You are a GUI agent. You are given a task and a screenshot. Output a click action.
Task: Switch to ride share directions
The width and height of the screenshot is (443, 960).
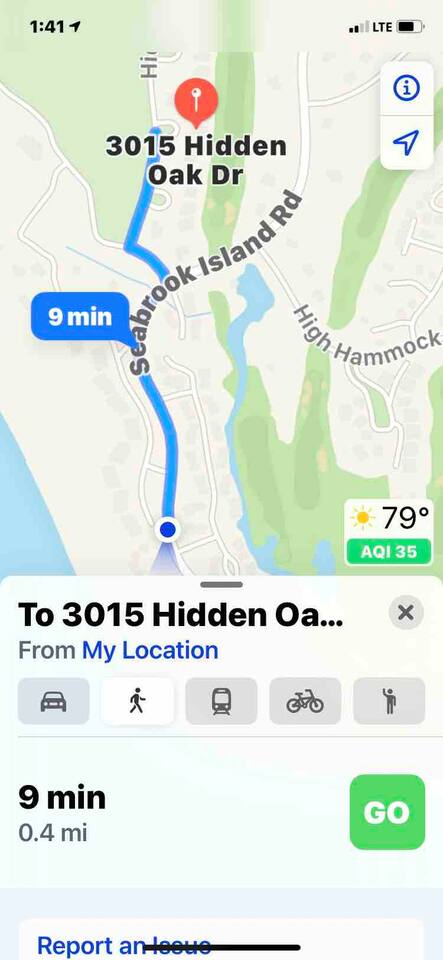[x=389, y=701]
